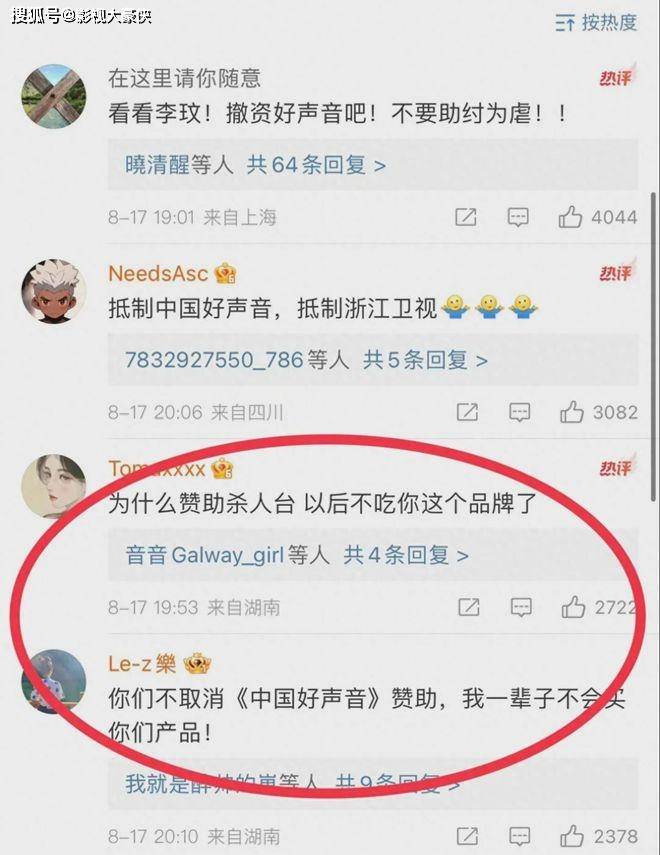
Task: Share the comment by 在这里请你随意
Action: click(x=466, y=217)
